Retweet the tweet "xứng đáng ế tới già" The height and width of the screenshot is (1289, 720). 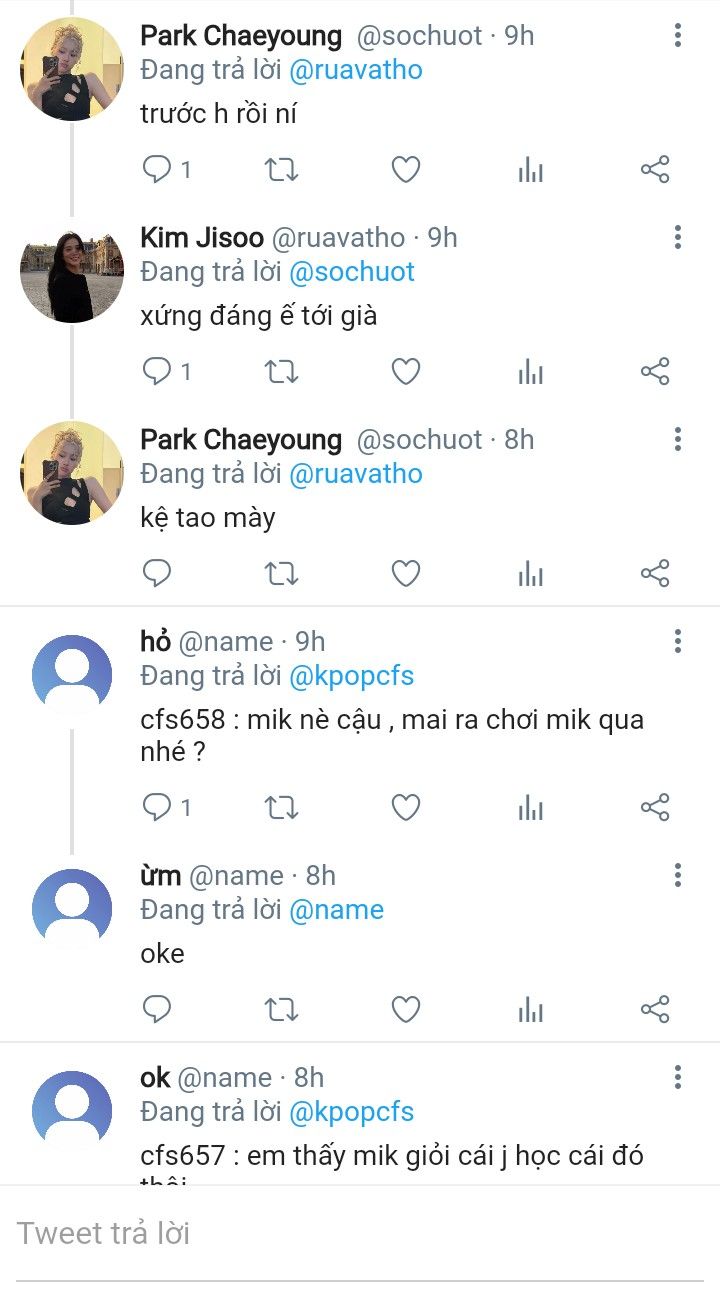pyautogui.click(x=281, y=372)
